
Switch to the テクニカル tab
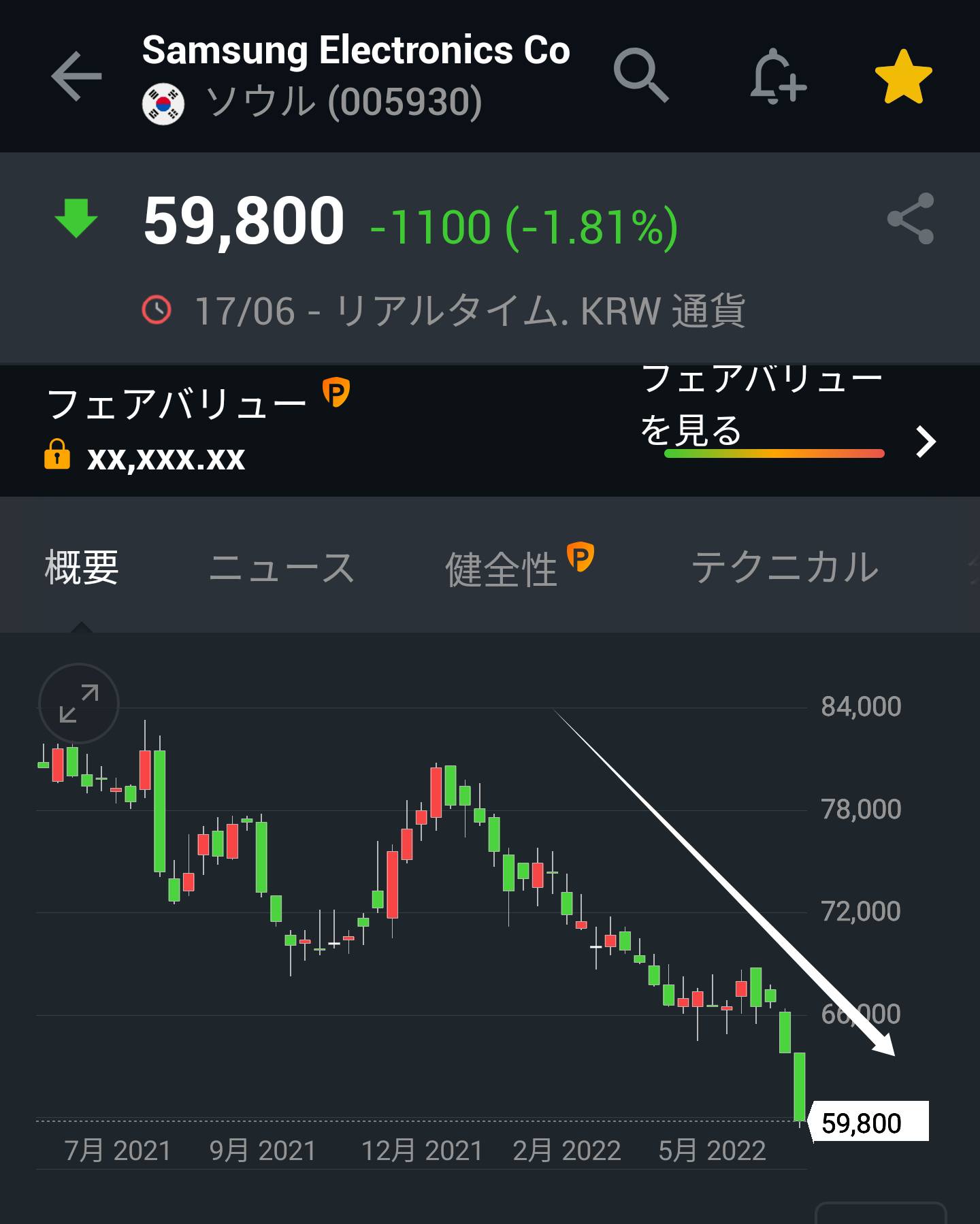tap(785, 567)
